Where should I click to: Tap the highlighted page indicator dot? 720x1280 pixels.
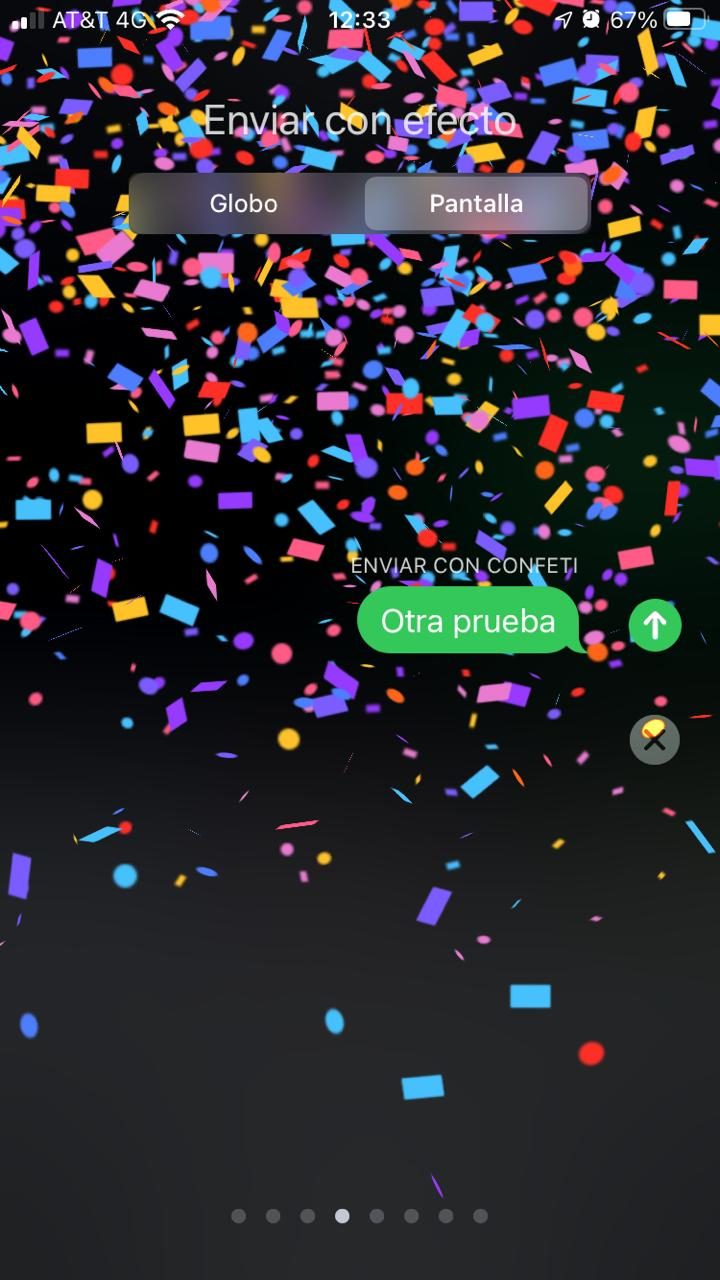click(x=342, y=1216)
